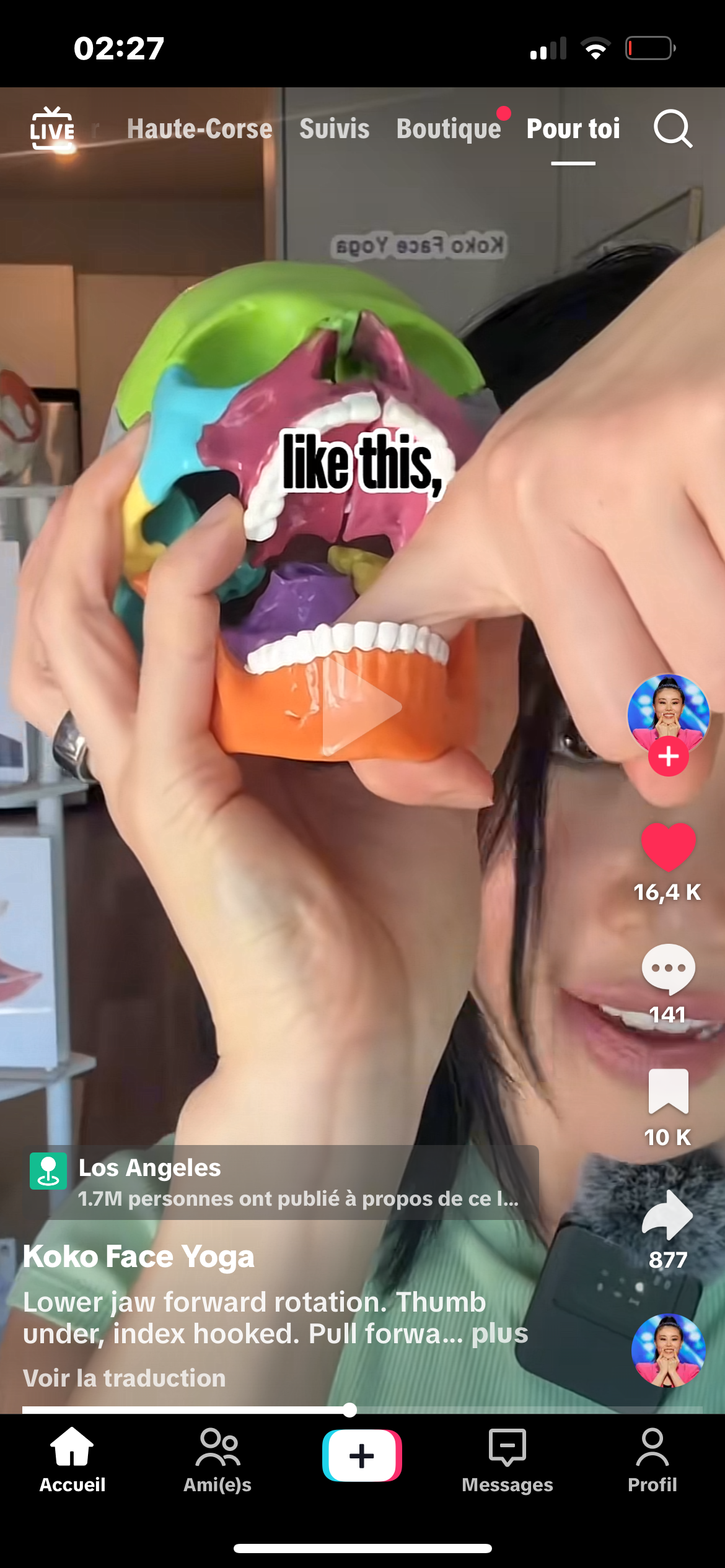Share this video with the arrow
The image size is (725, 1568).
(x=668, y=1215)
